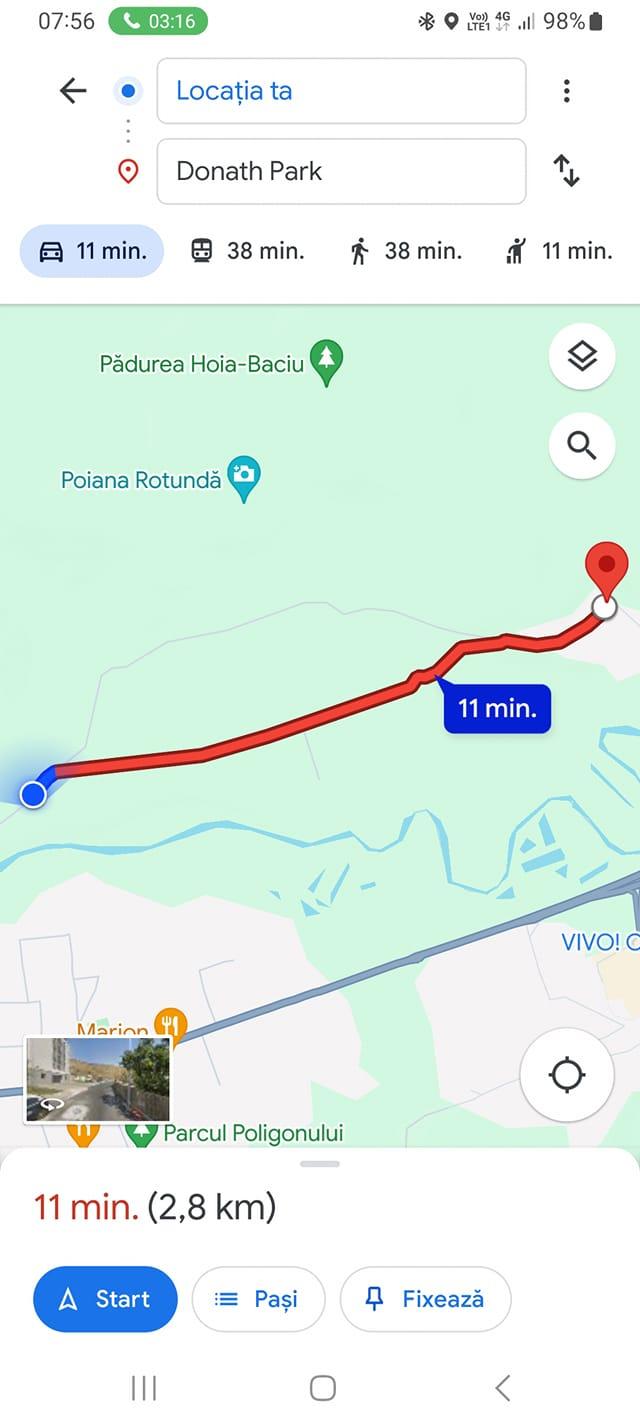640x1426 pixels.
Task: Open the Street View preview thumbnail
Action: point(97,1079)
